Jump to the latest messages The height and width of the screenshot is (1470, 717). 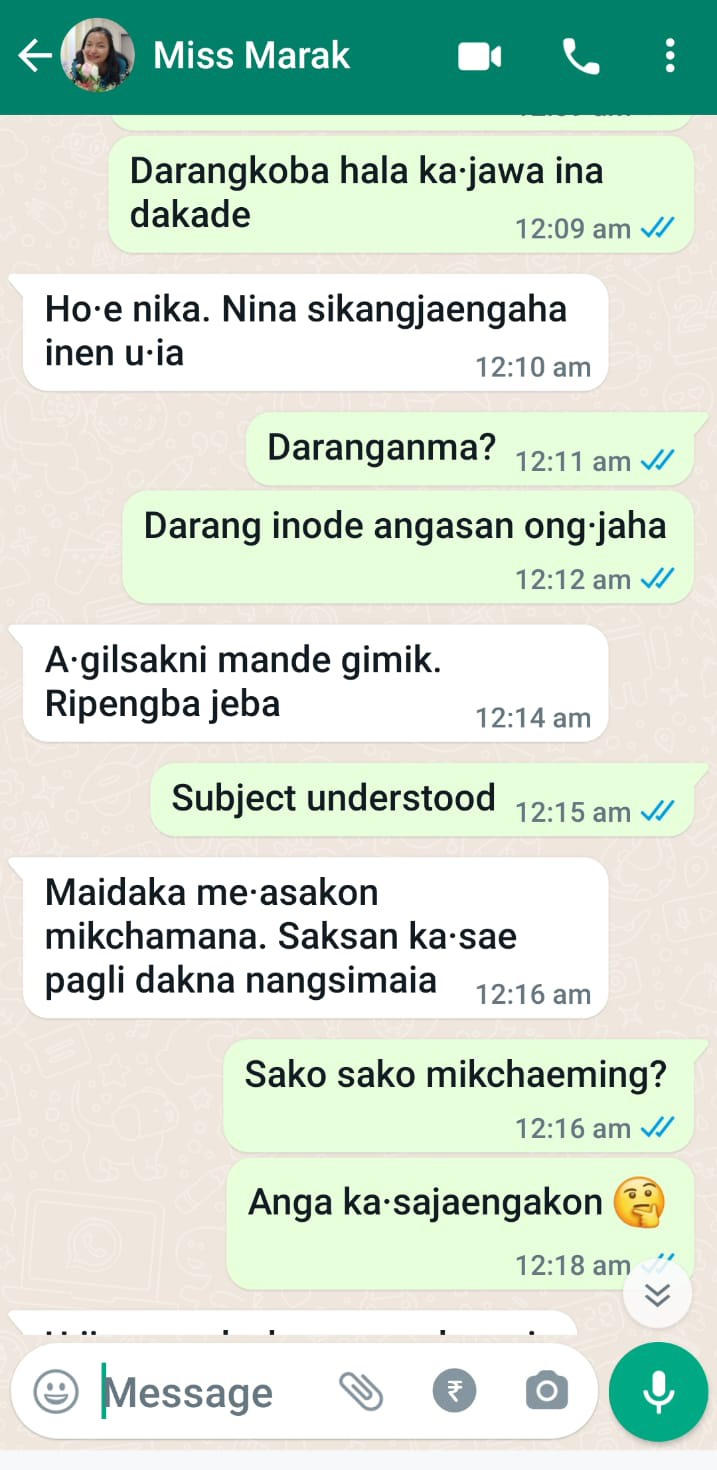657,1296
